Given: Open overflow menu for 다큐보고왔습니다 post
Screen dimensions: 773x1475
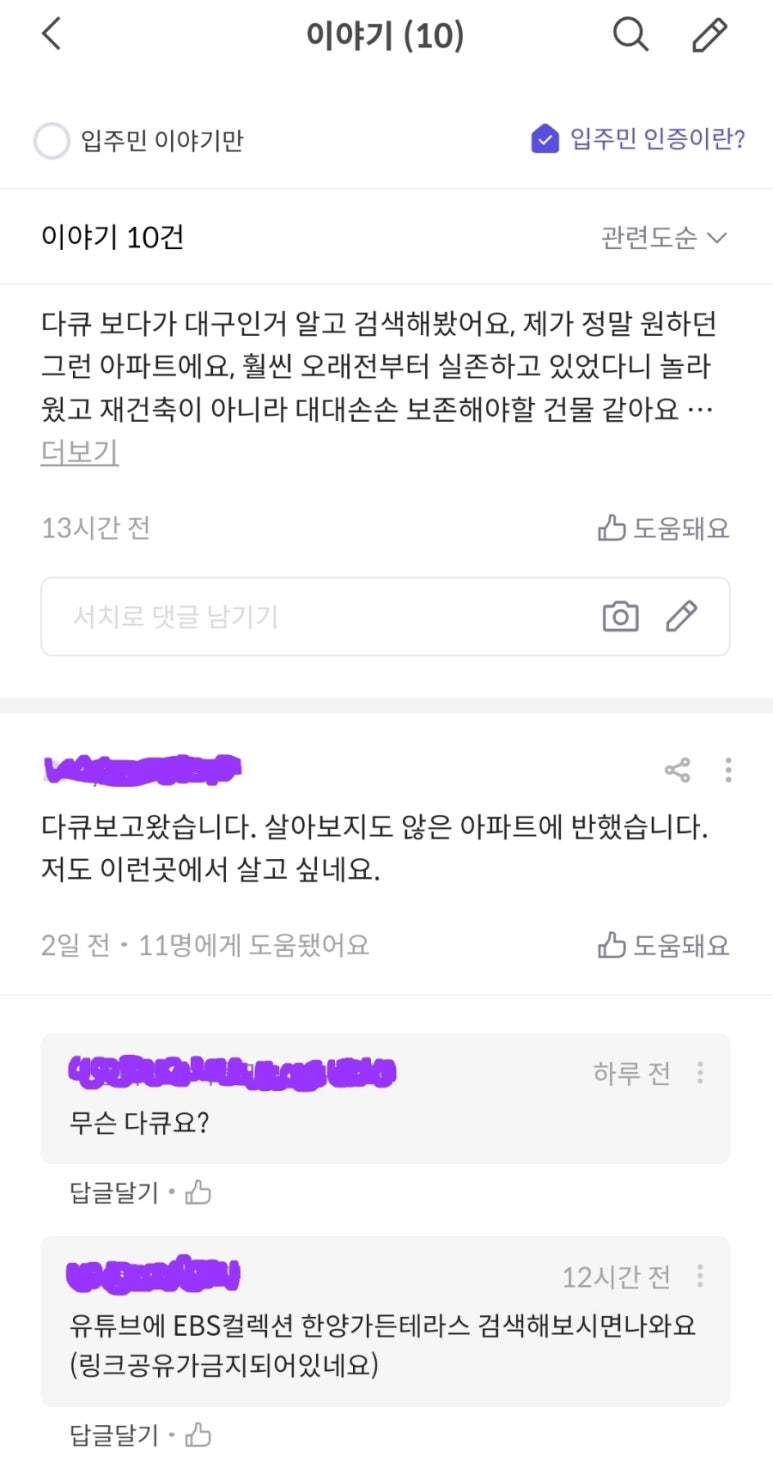Looking at the screenshot, I should [x=728, y=770].
